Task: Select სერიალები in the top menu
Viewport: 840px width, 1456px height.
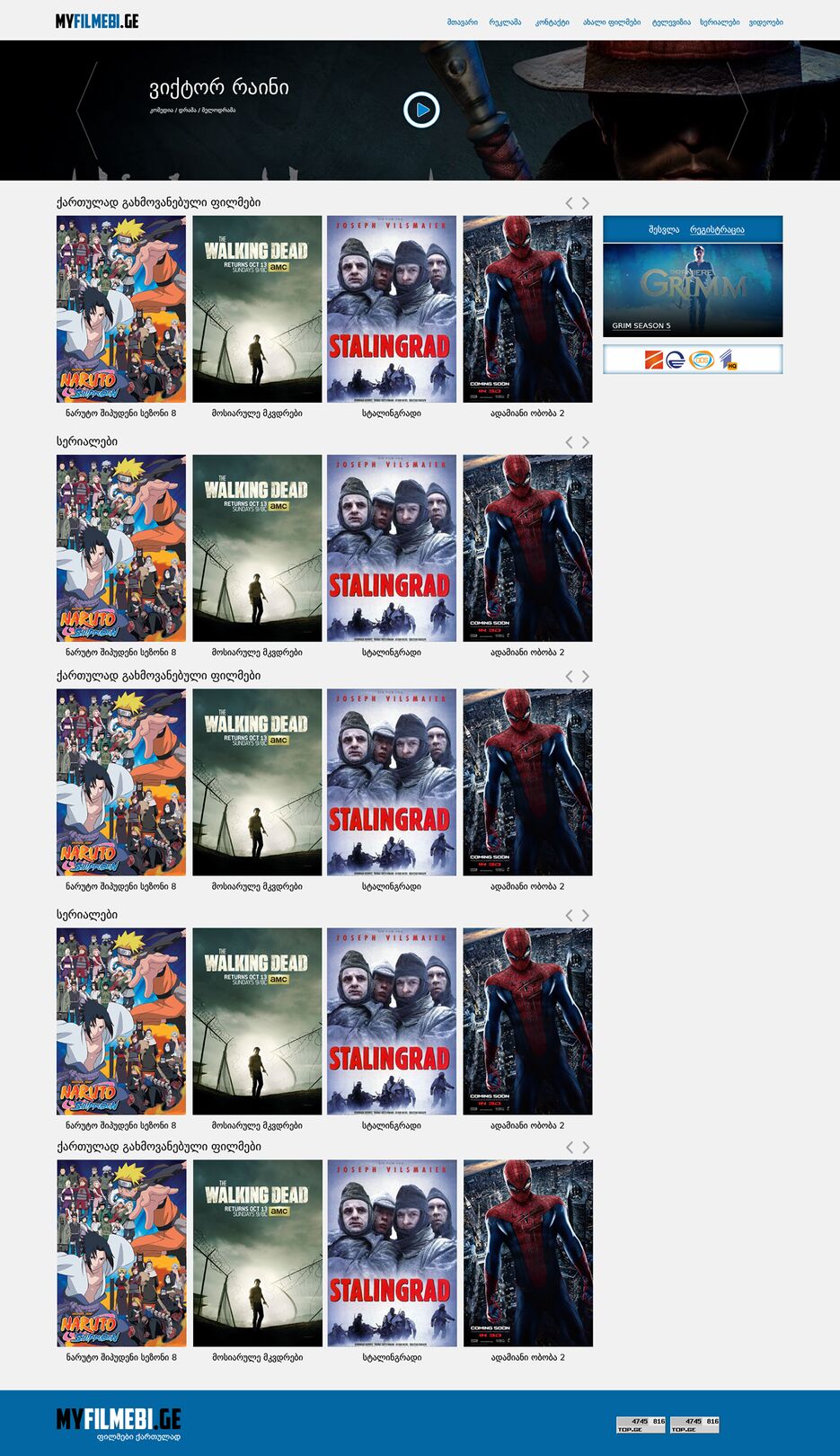Action: 720,22
